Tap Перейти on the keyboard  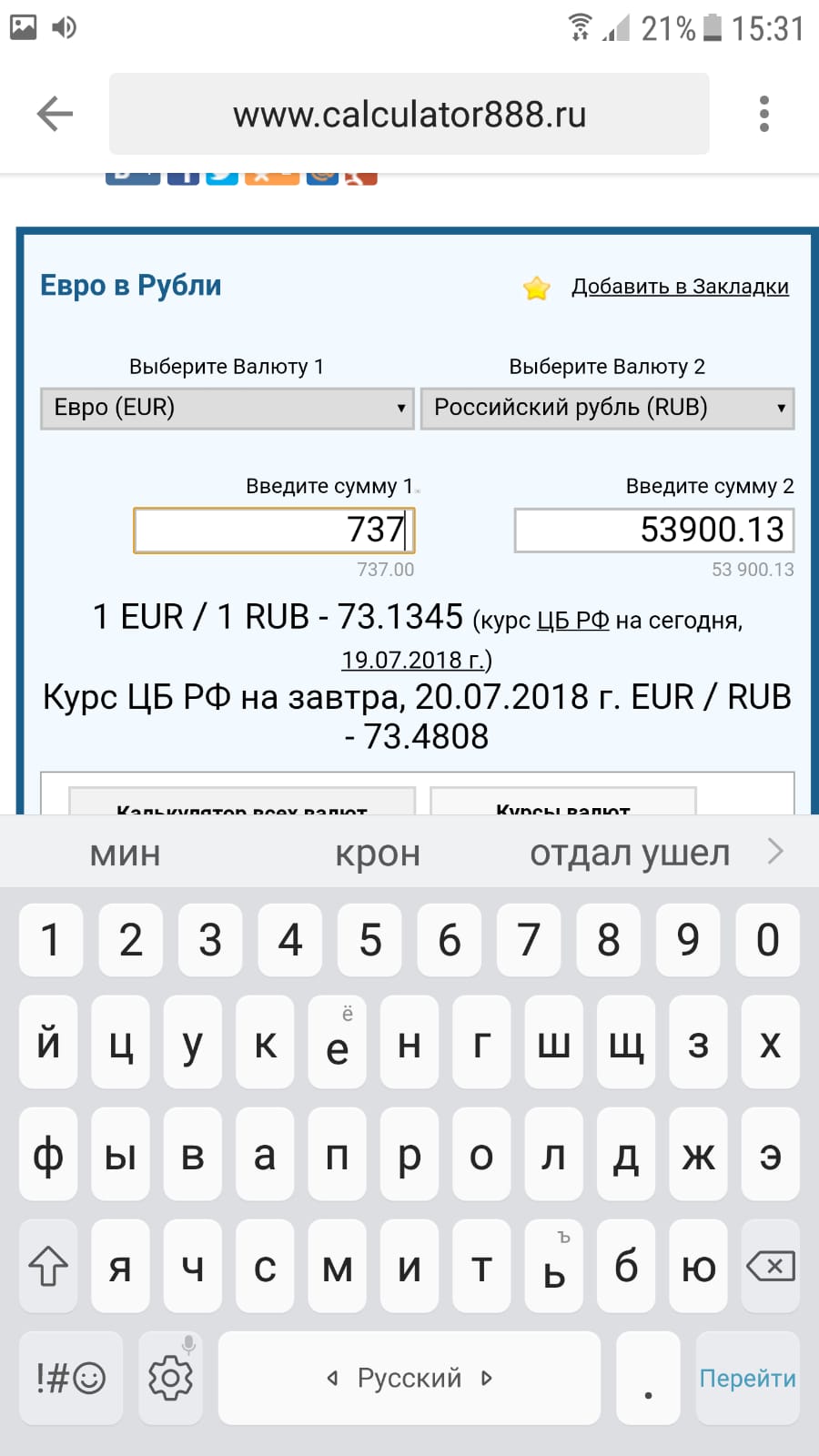(746, 1378)
